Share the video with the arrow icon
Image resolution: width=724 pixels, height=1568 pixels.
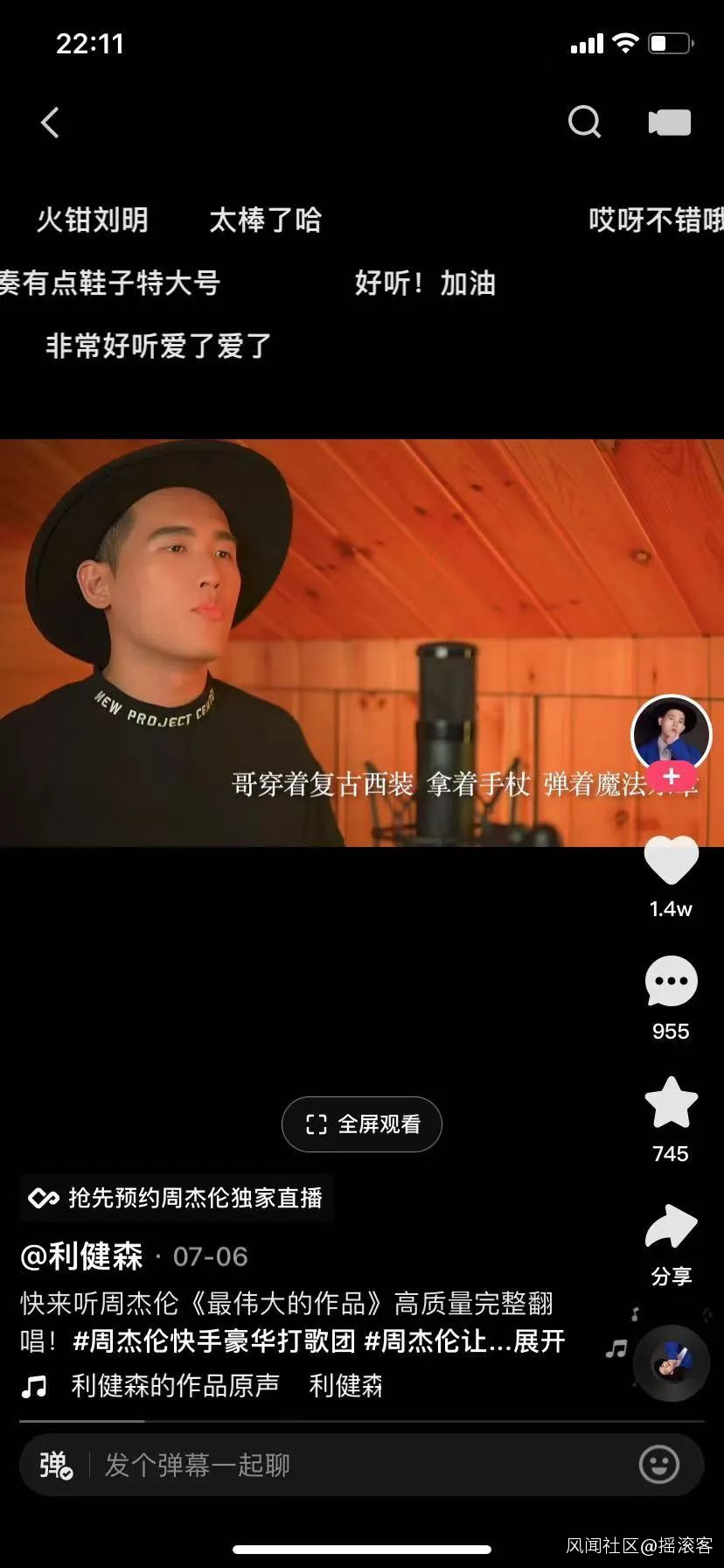click(x=671, y=1227)
